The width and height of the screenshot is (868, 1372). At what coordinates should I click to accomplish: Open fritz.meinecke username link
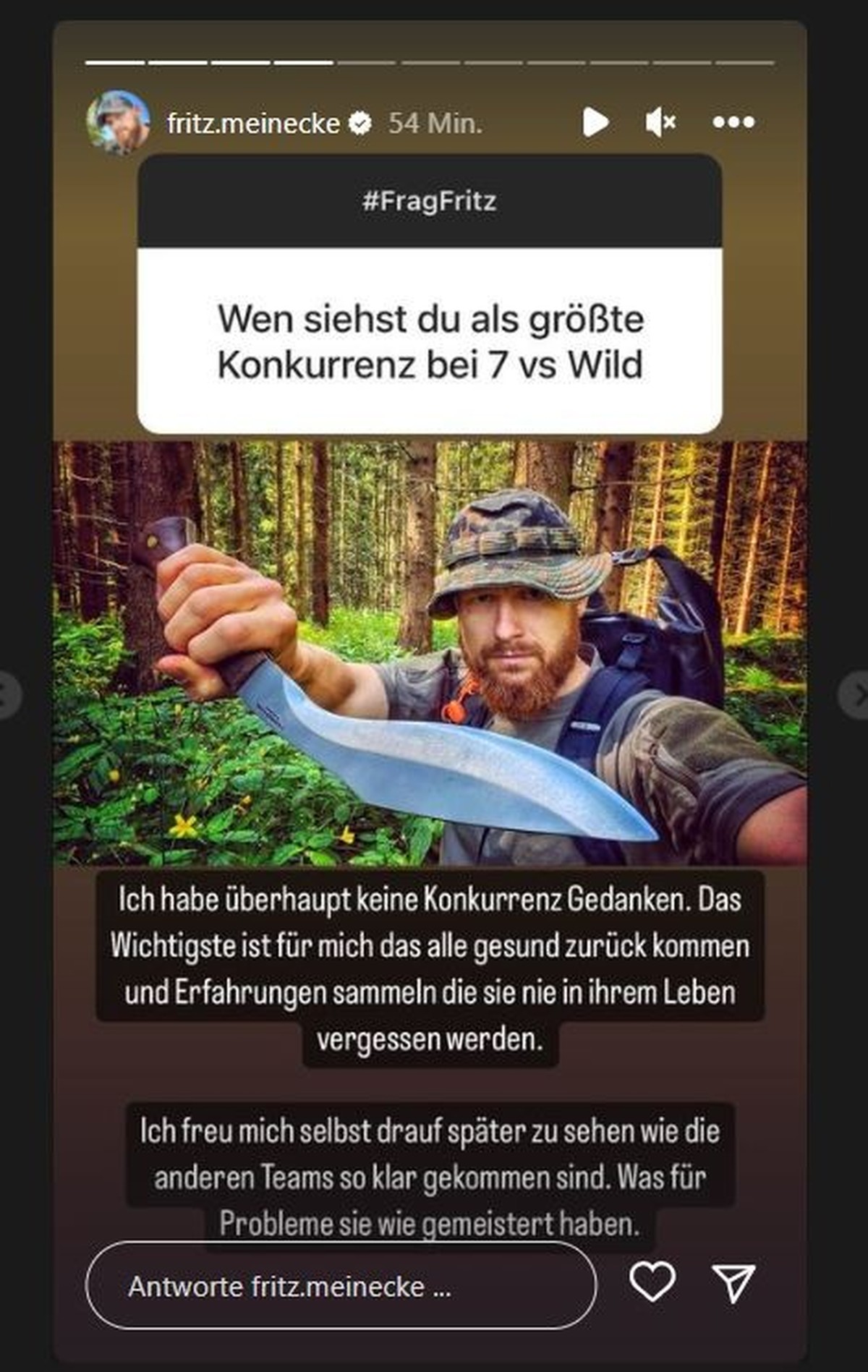[x=253, y=124]
